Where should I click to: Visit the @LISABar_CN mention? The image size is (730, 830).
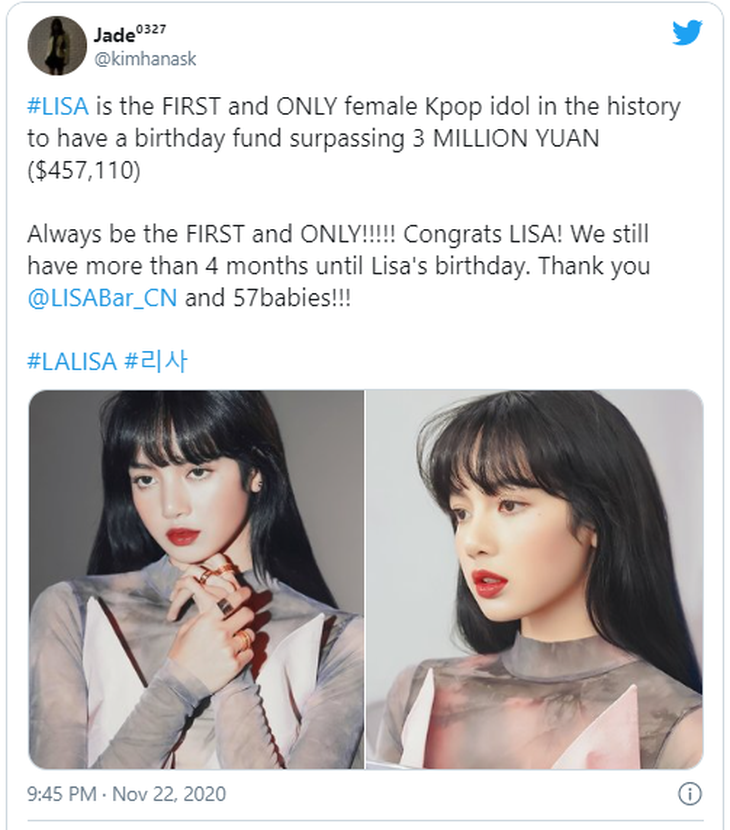pyautogui.click(x=103, y=299)
